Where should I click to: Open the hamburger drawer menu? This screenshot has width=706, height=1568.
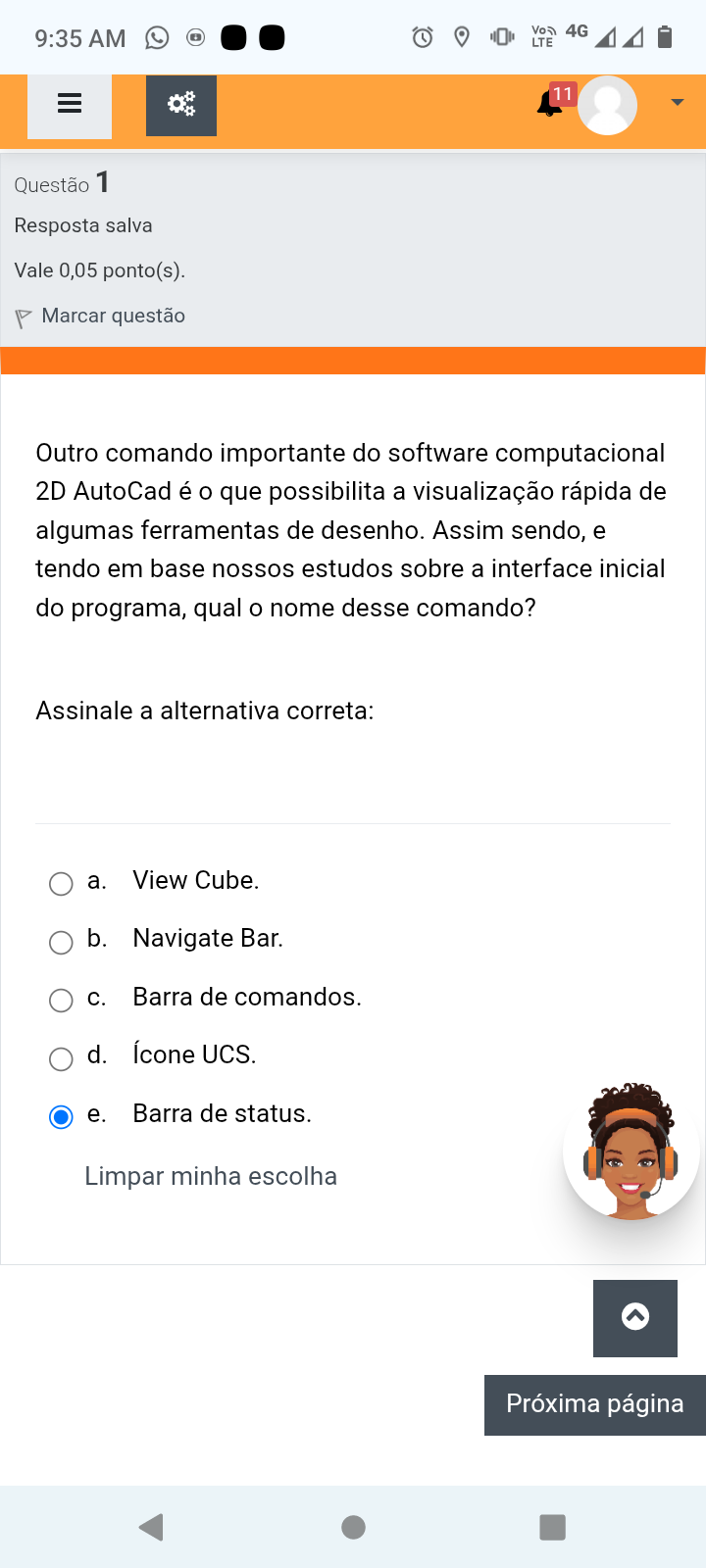coord(70,104)
